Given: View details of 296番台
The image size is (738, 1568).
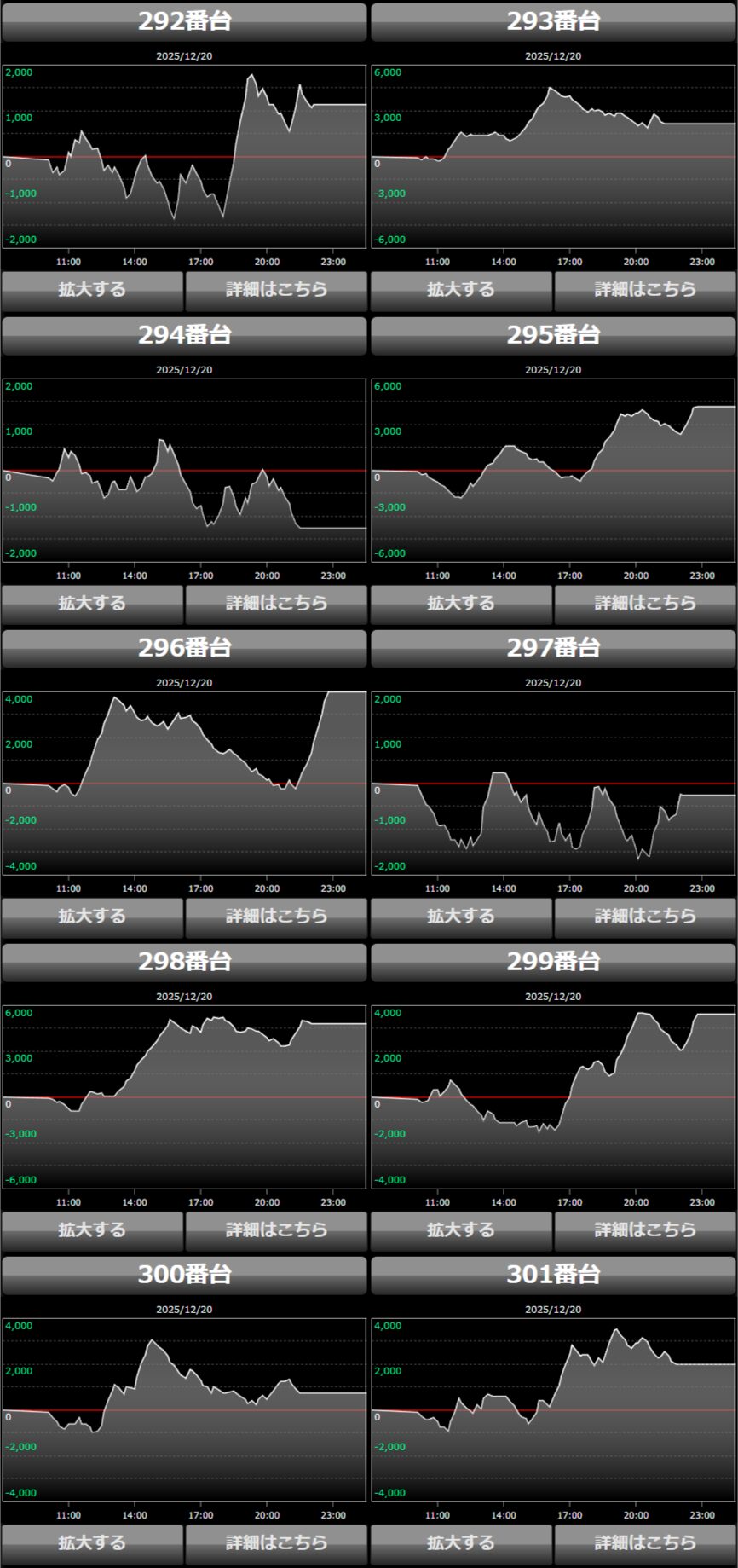Looking at the screenshot, I should point(276,917).
